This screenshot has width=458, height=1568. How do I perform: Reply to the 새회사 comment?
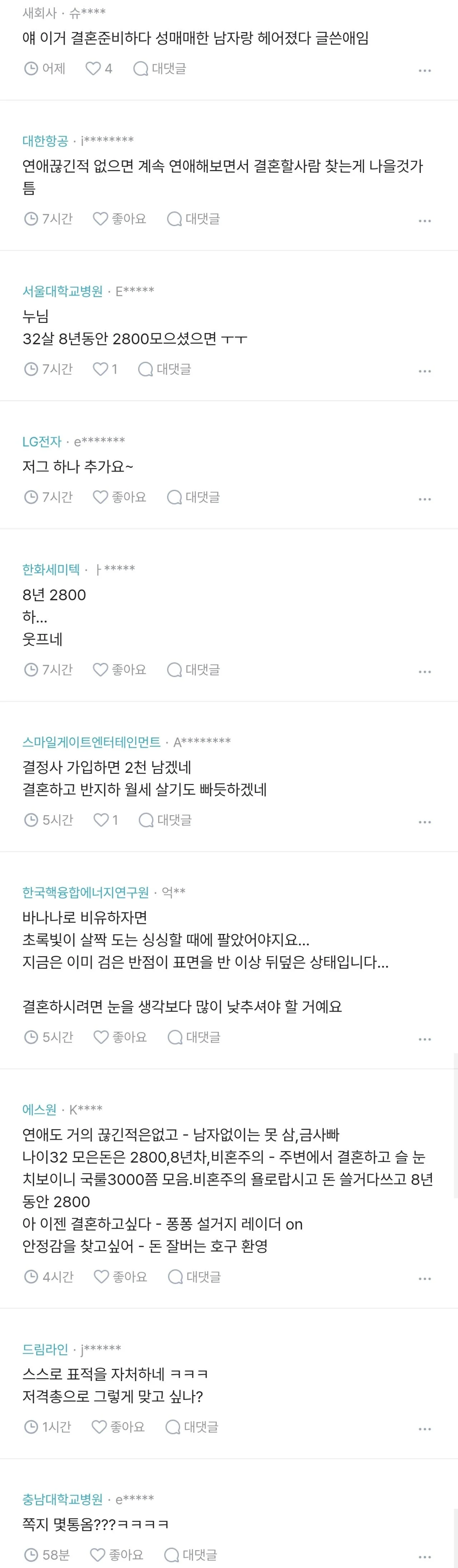coord(159,69)
